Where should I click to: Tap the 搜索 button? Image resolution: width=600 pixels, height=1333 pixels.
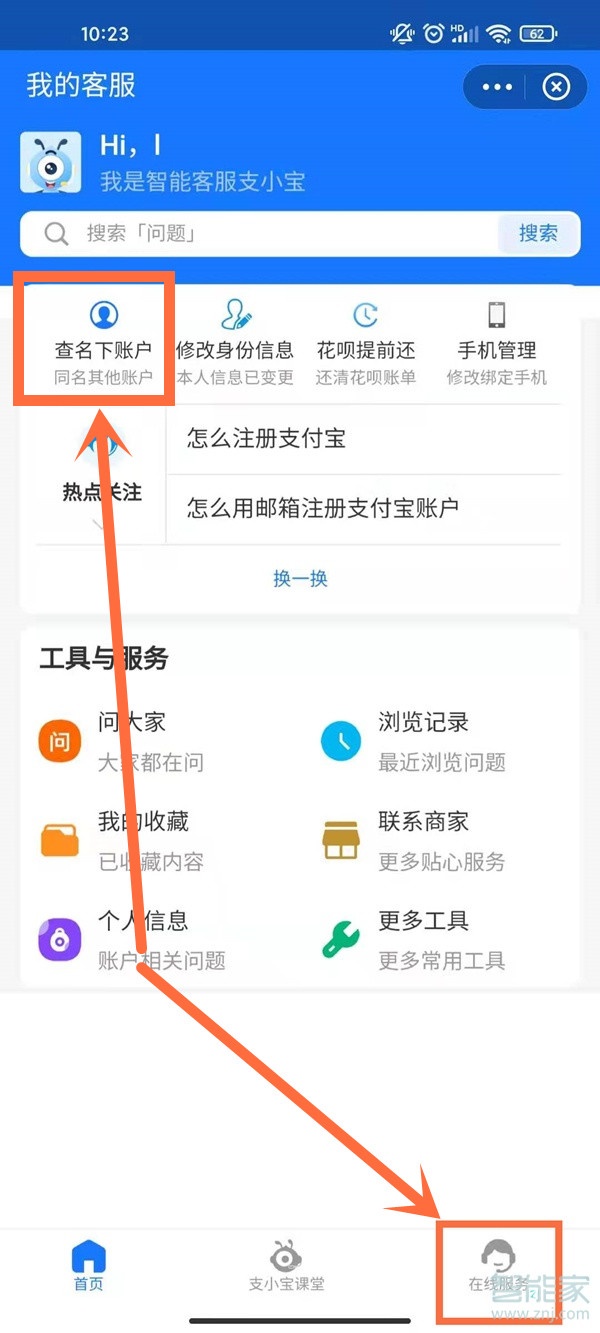538,234
